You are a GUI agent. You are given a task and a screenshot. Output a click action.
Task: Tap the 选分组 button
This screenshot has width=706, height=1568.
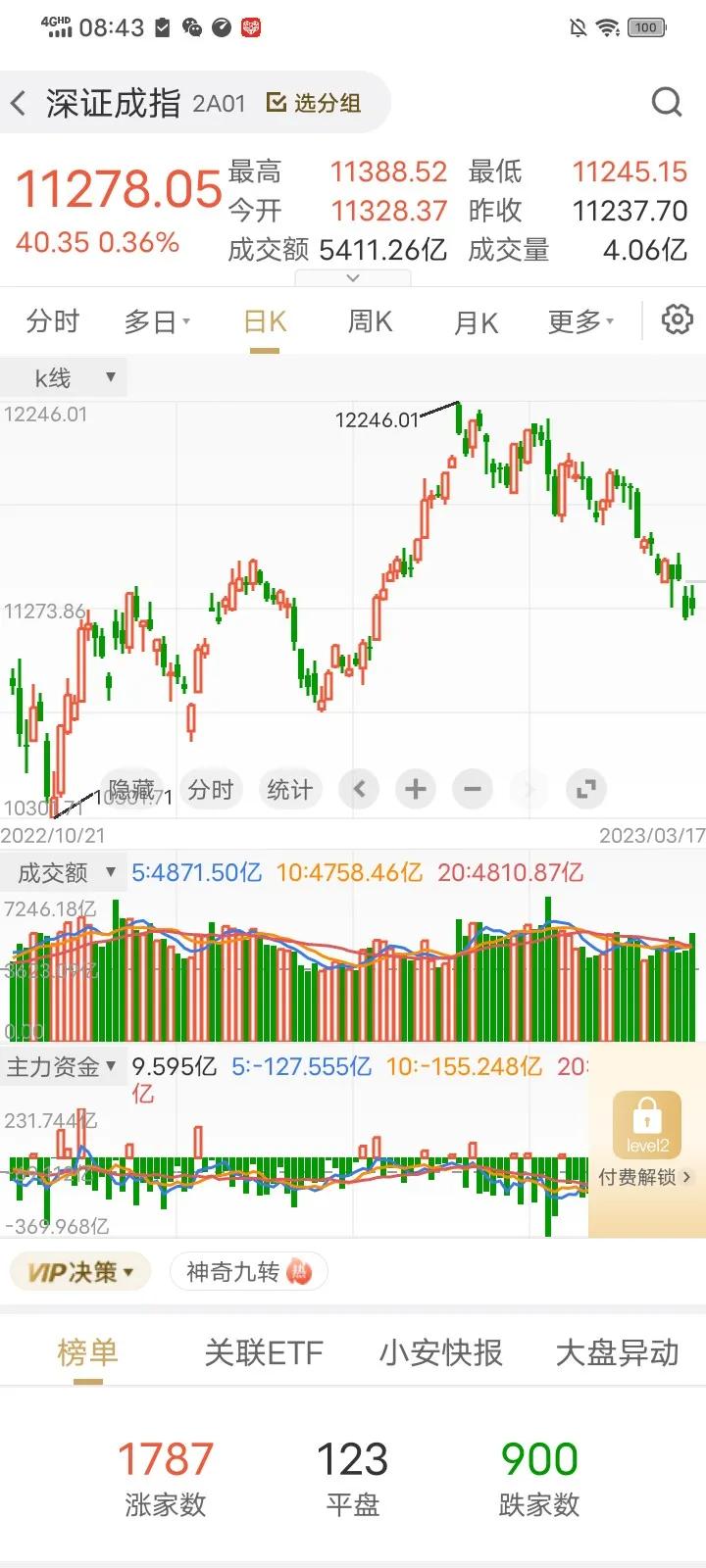point(314,102)
